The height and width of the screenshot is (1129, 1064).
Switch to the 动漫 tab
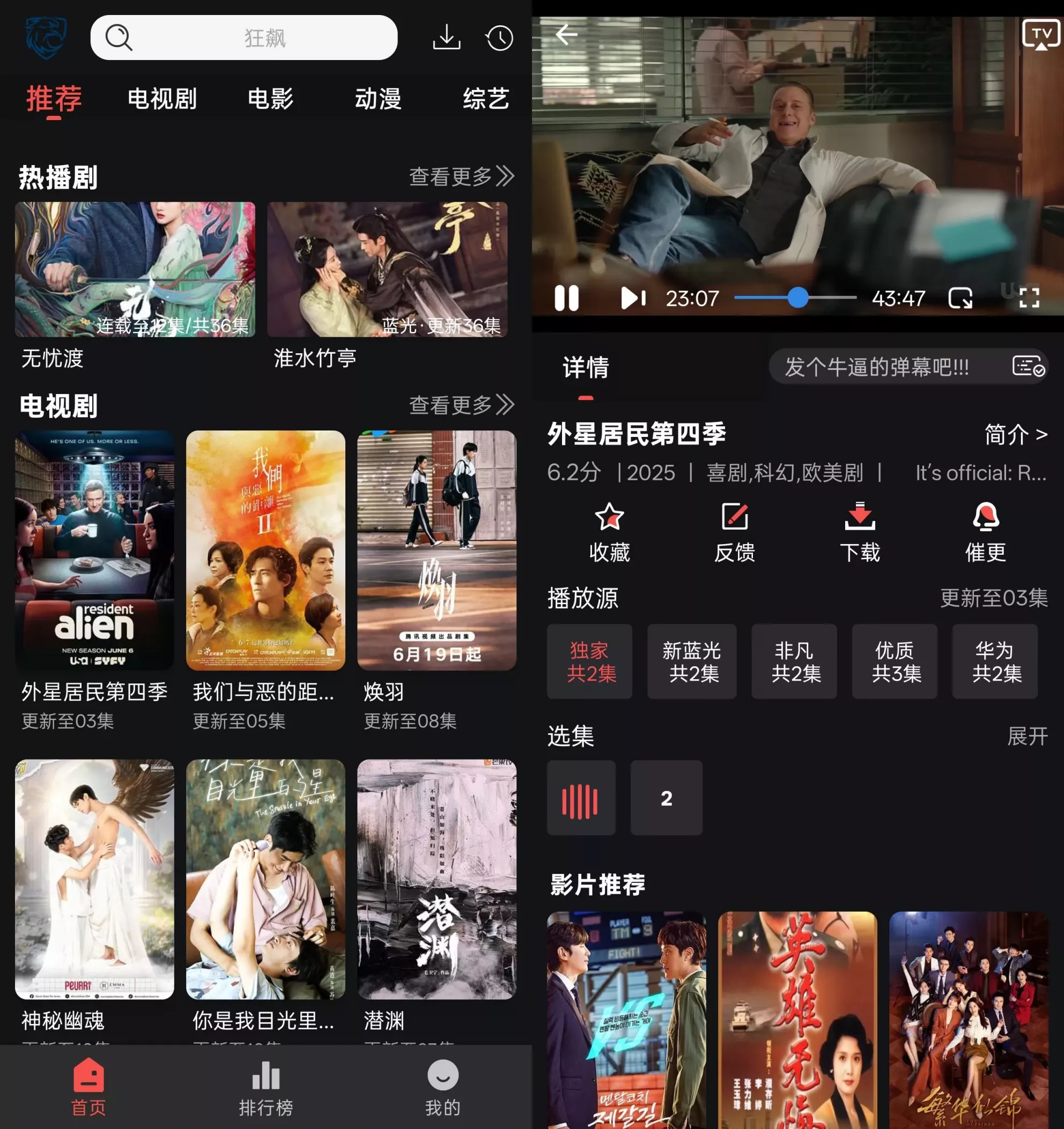(378, 99)
